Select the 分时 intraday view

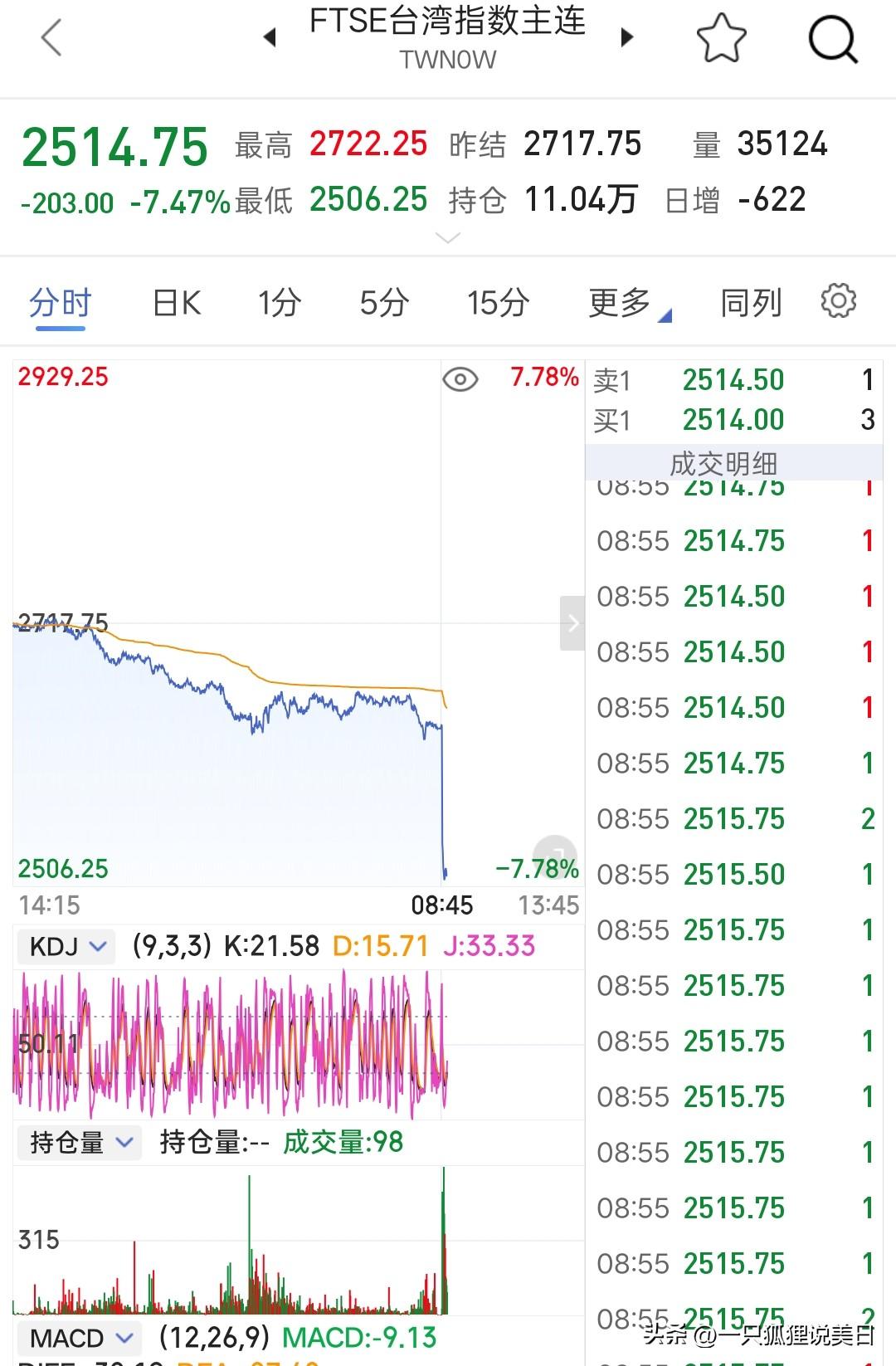coord(59,301)
